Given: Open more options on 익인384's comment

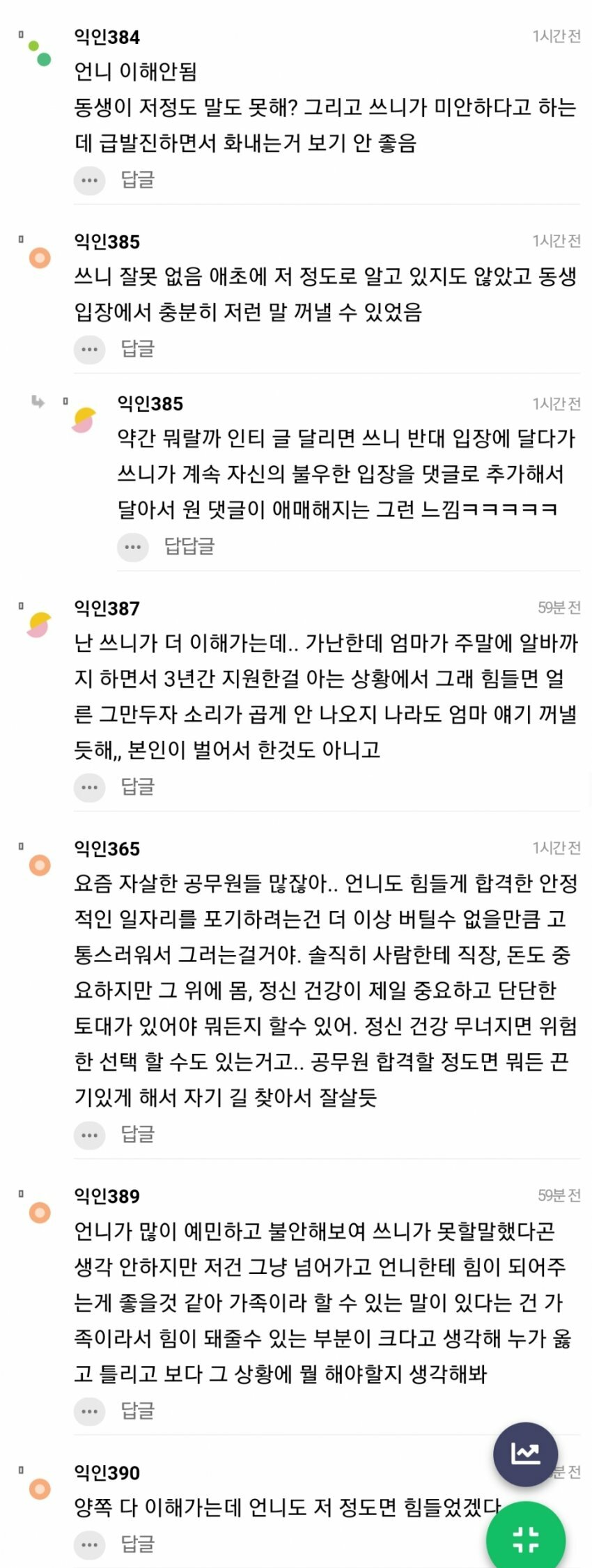Looking at the screenshot, I should coord(89,180).
